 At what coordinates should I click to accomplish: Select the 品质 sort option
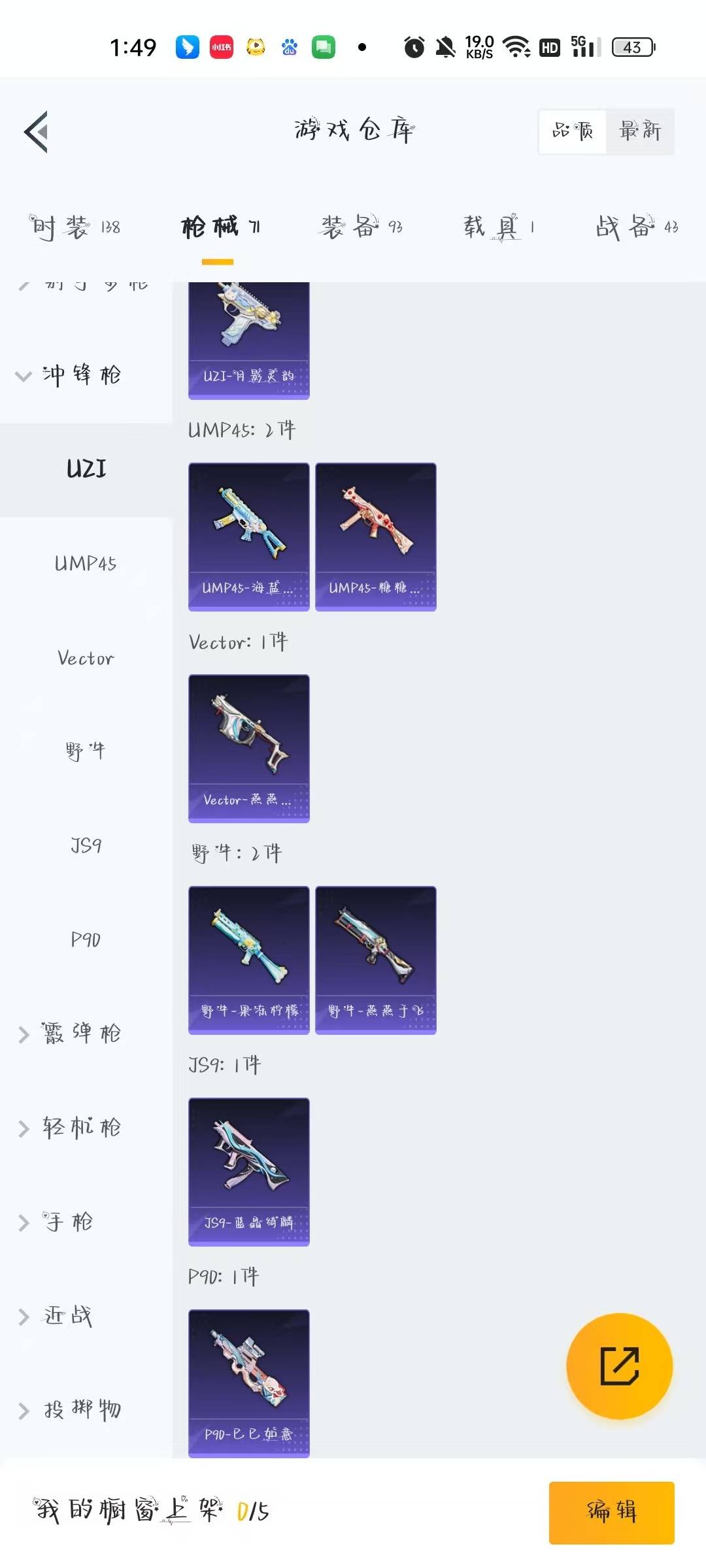[573, 131]
